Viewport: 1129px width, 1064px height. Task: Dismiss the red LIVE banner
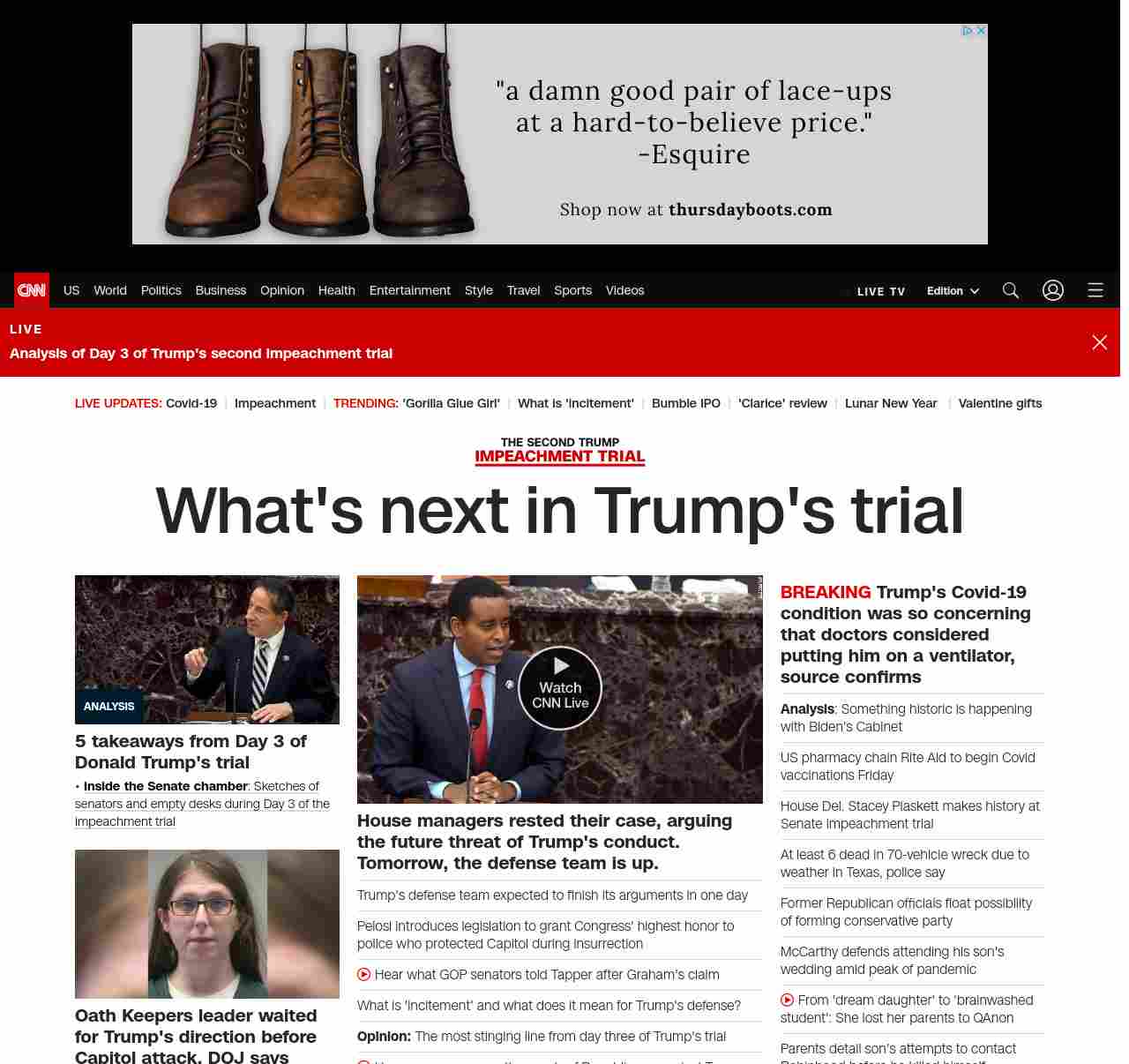[1099, 342]
